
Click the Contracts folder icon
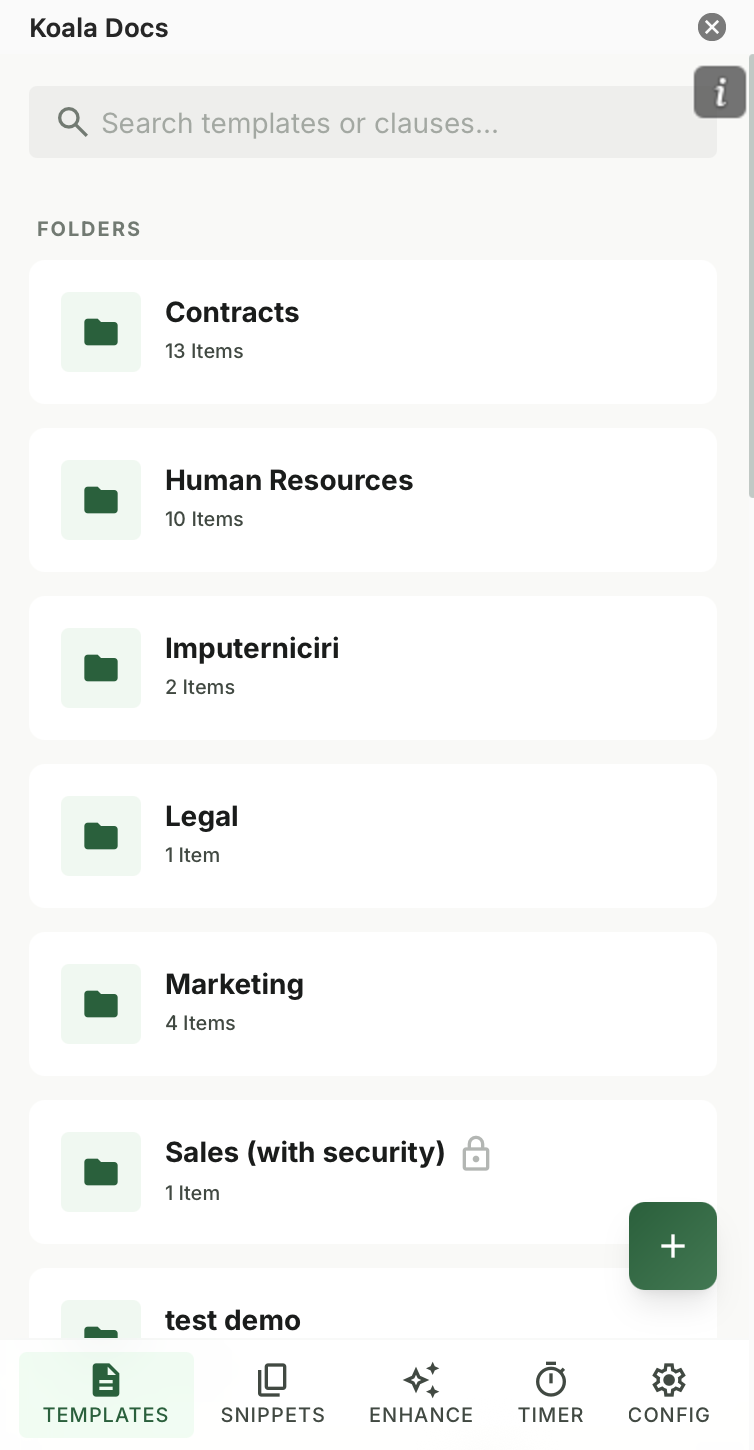(x=100, y=331)
